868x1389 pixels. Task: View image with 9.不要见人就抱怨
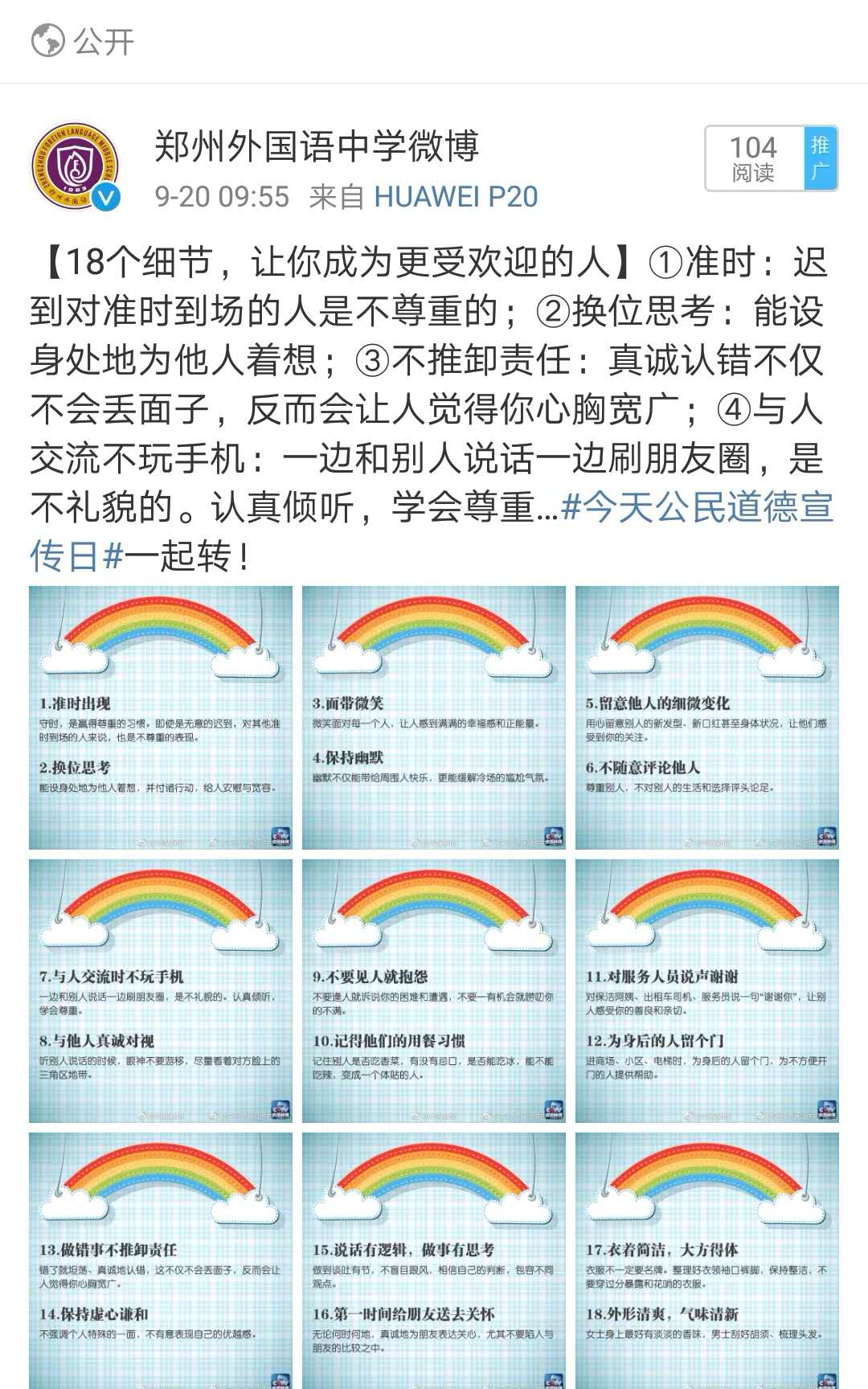[434, 990]
